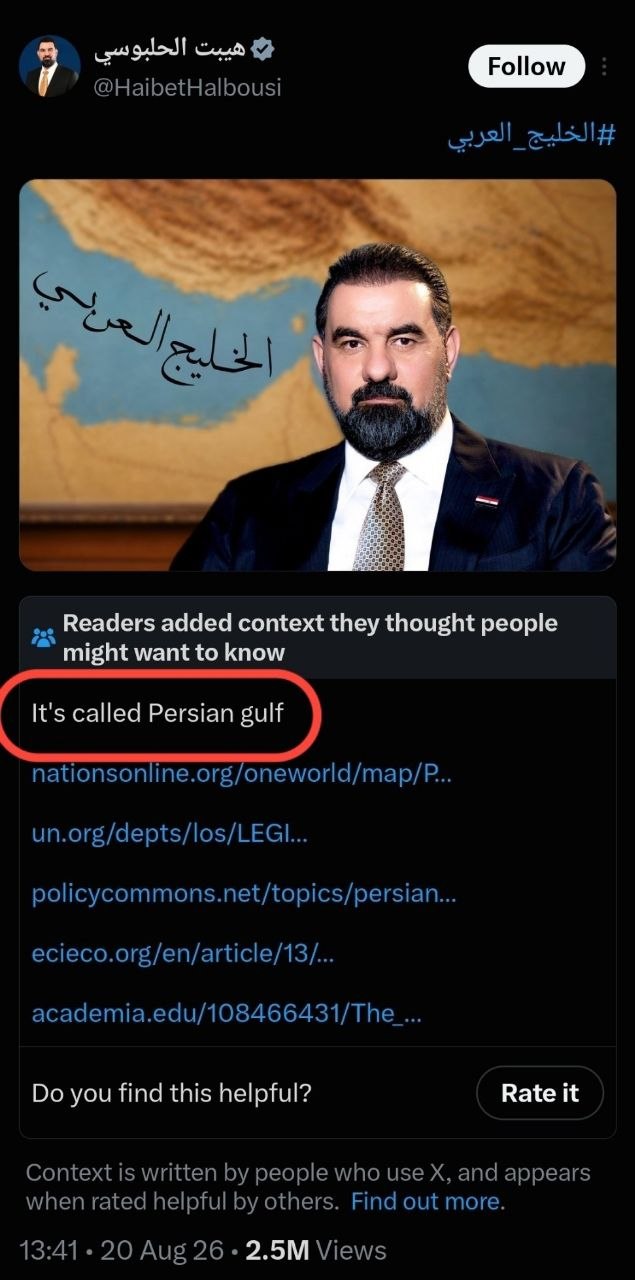Open the Arabic hashtag link

(x=530, y=136)
